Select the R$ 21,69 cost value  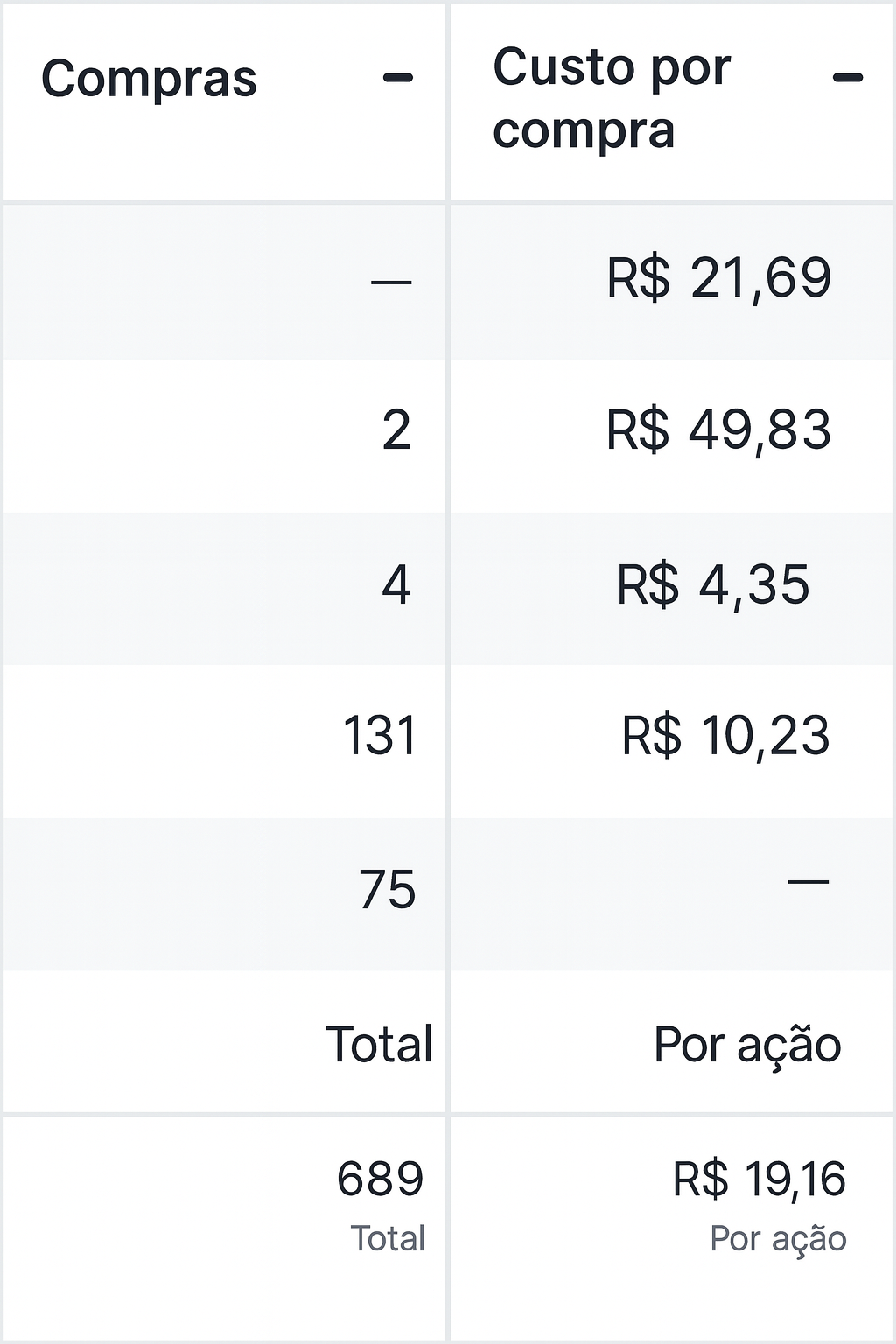point(719,278)
